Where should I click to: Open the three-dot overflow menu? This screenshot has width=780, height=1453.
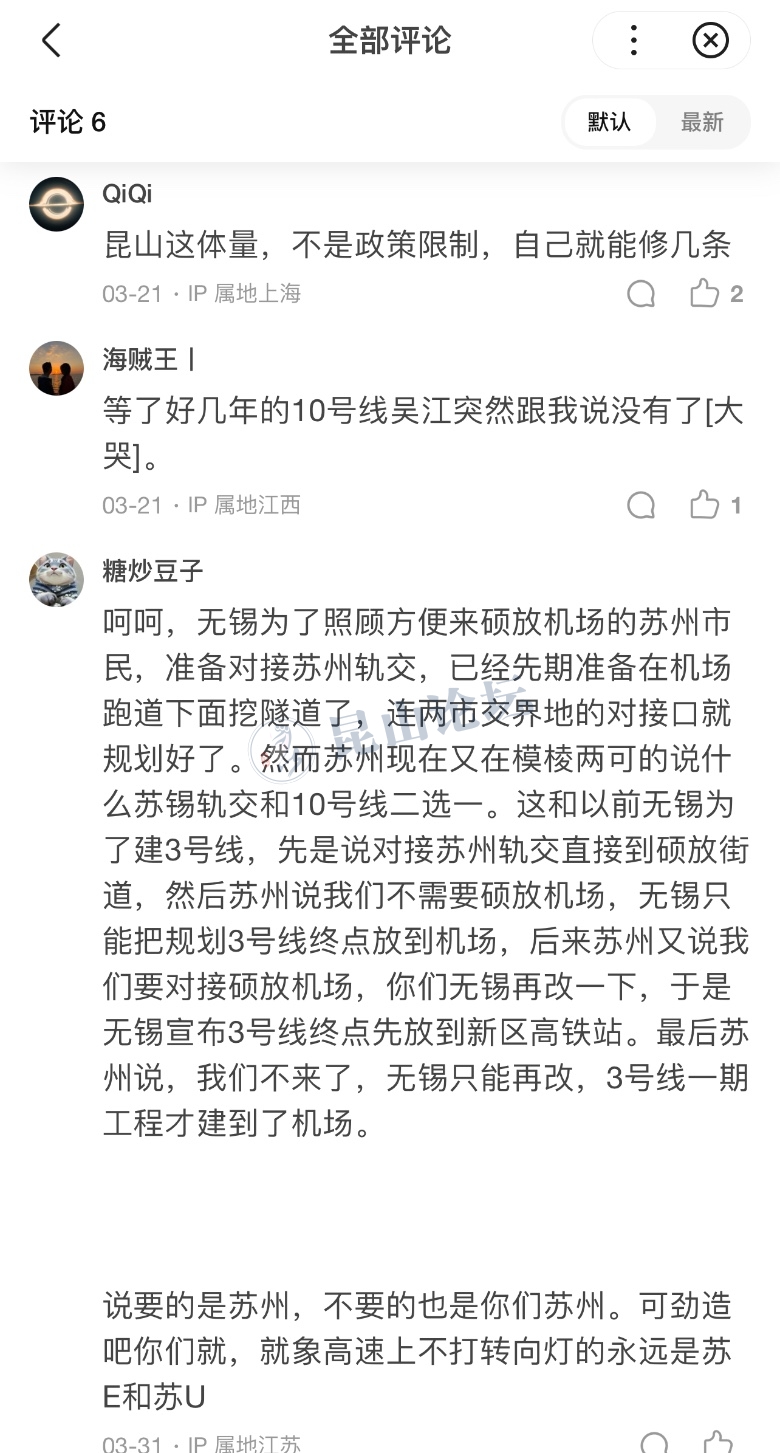(633, 41)
